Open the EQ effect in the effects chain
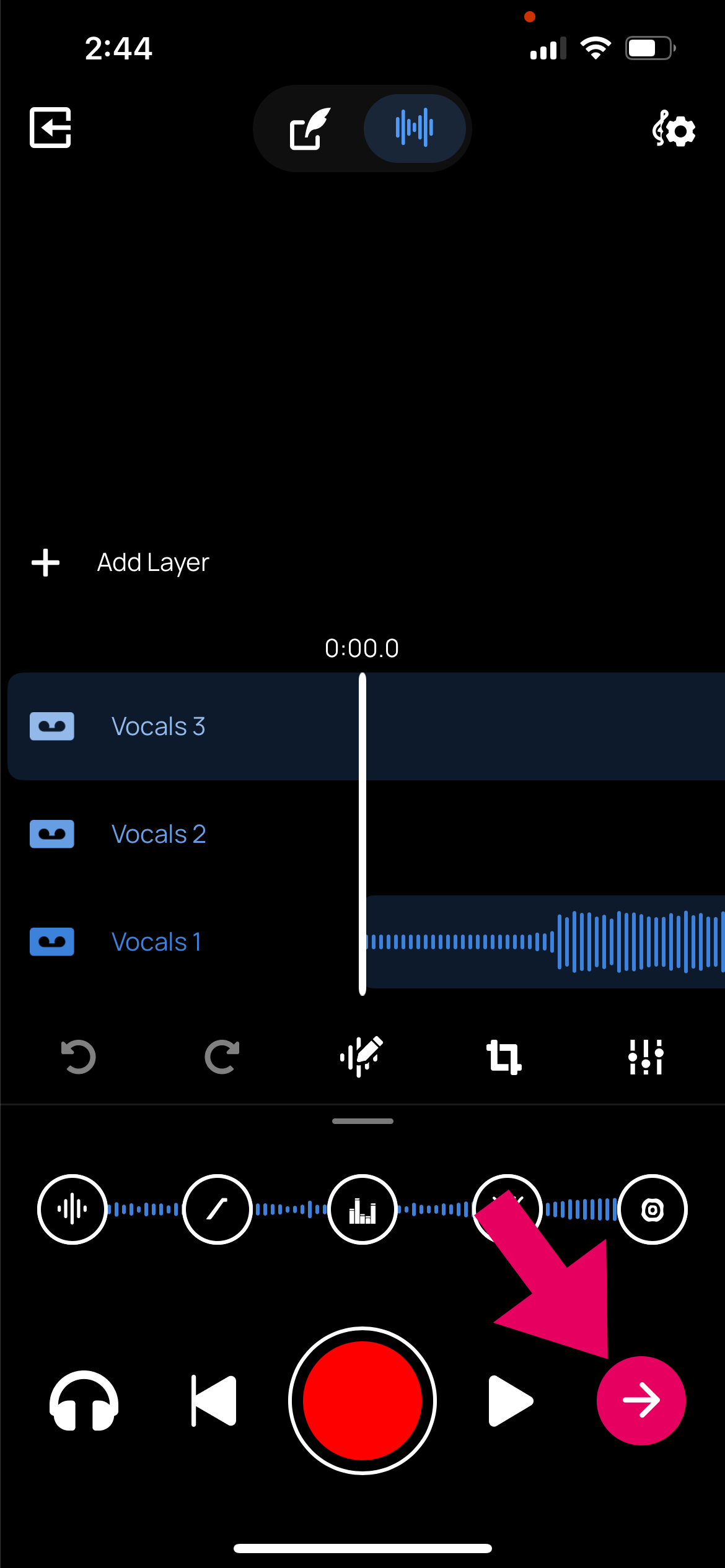The height and width of the screenshot is (1568, 725). [362, 1209]
